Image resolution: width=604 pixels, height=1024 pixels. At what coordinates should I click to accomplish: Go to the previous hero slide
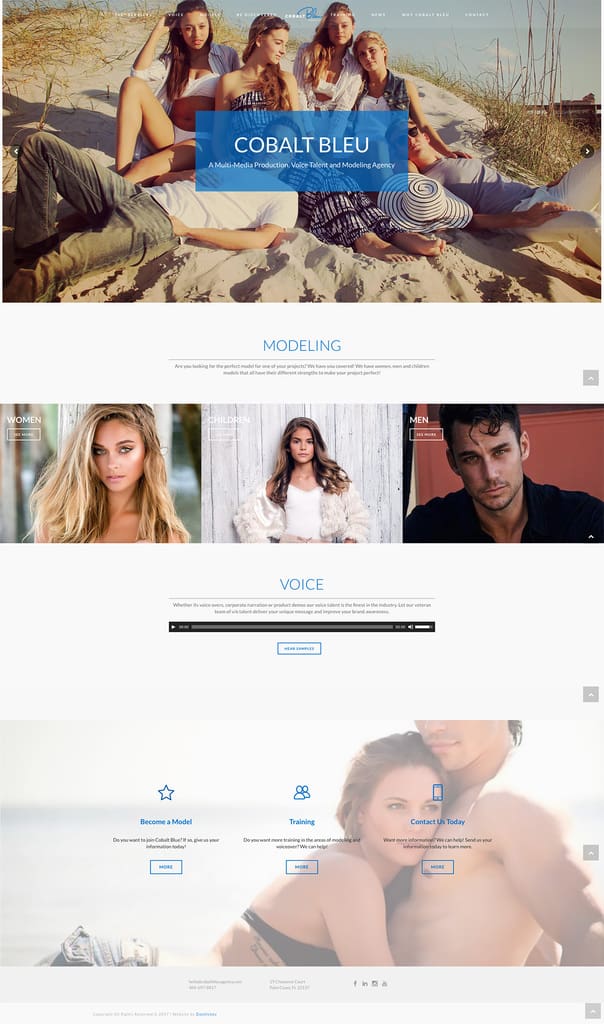[x=15, y=151]
